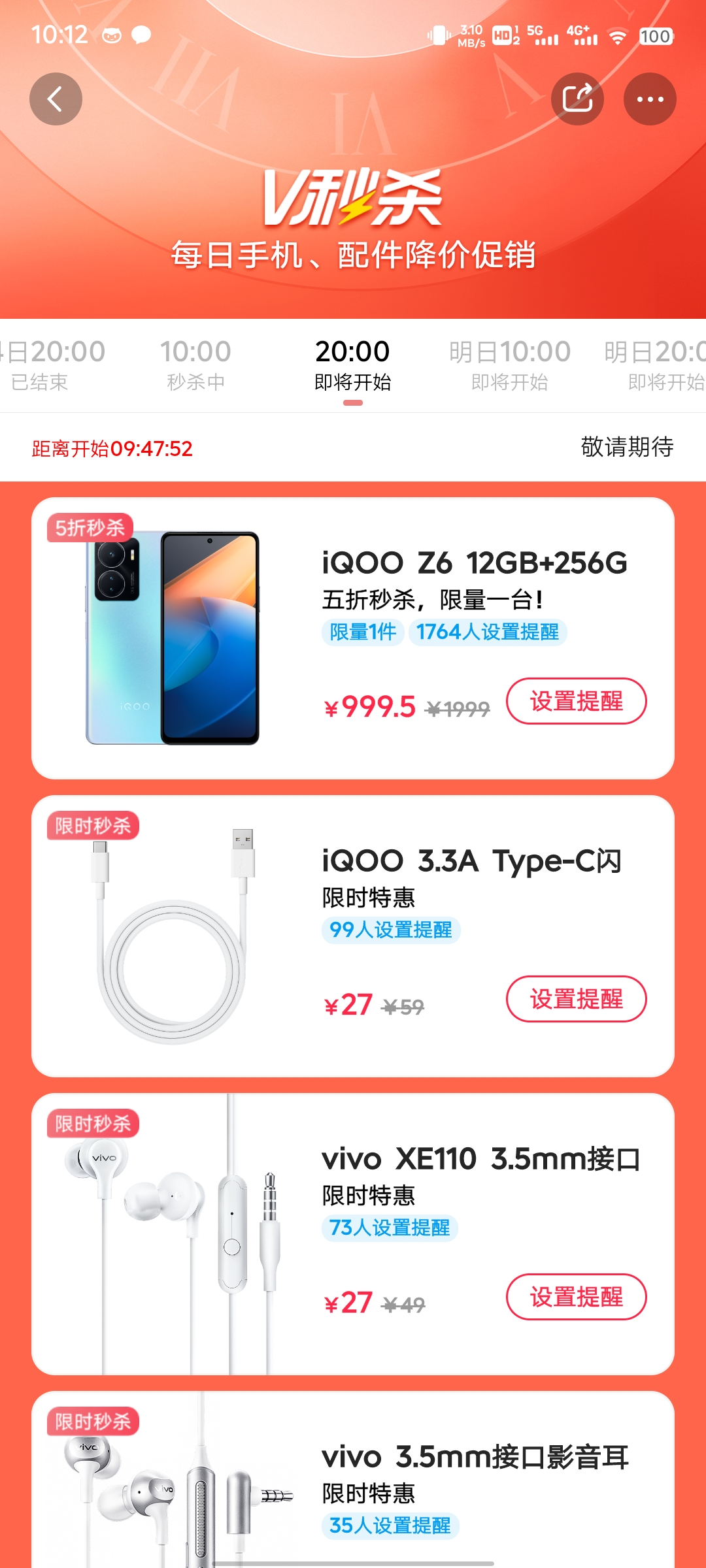Select the 明日10:00 即将开始 session
The width and height of the screenshot is (706, 1568).
(509, 365)
